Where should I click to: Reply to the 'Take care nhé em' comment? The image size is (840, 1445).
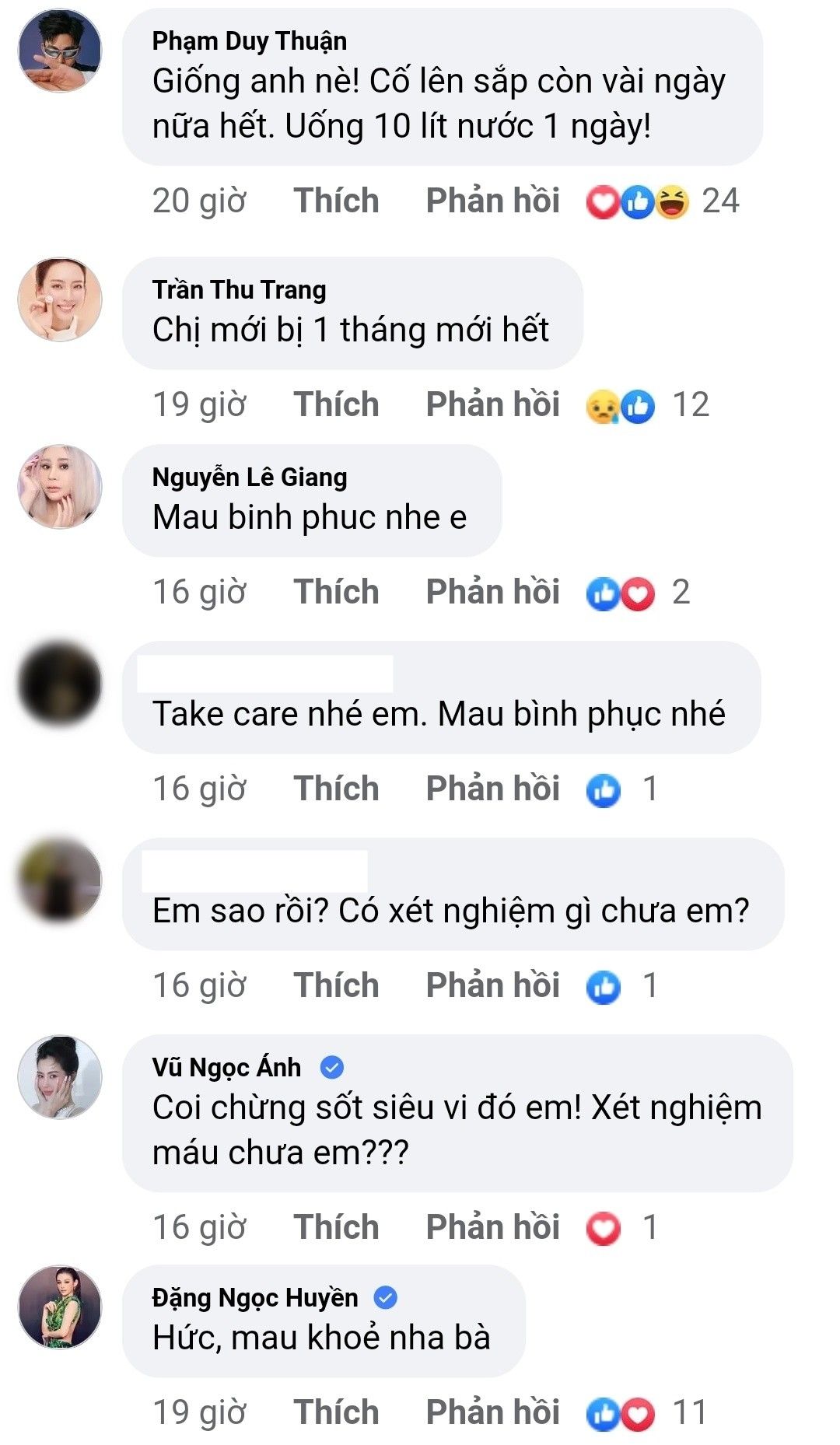pyautogui.click(x=492, y=789)
